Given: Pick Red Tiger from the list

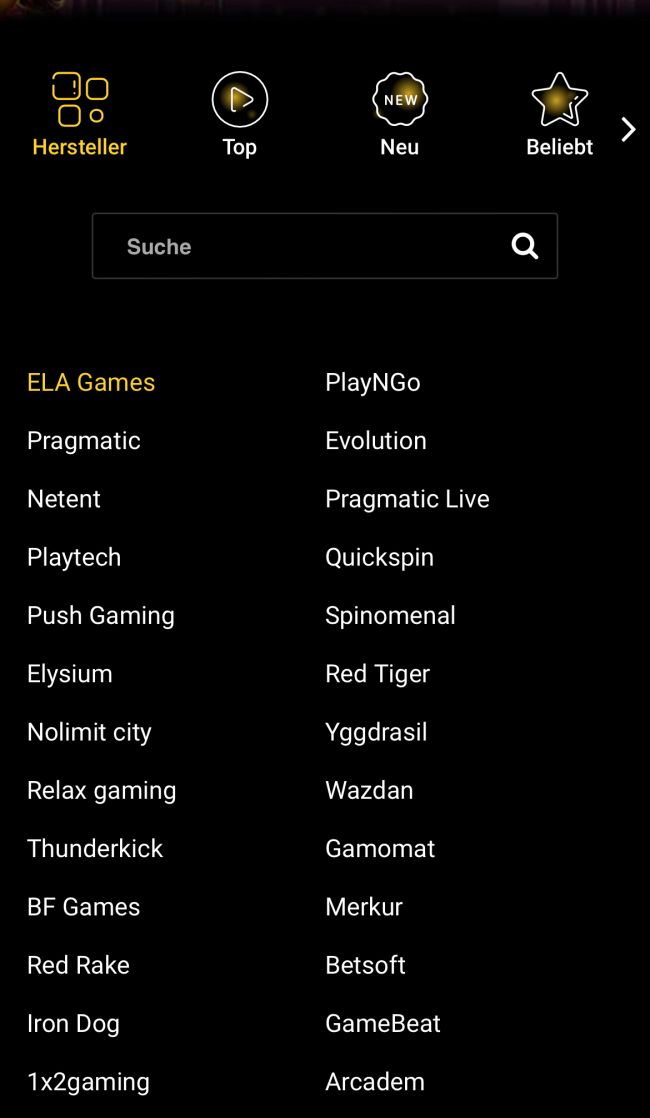Looking at the screenshot, I should point(378,675).
